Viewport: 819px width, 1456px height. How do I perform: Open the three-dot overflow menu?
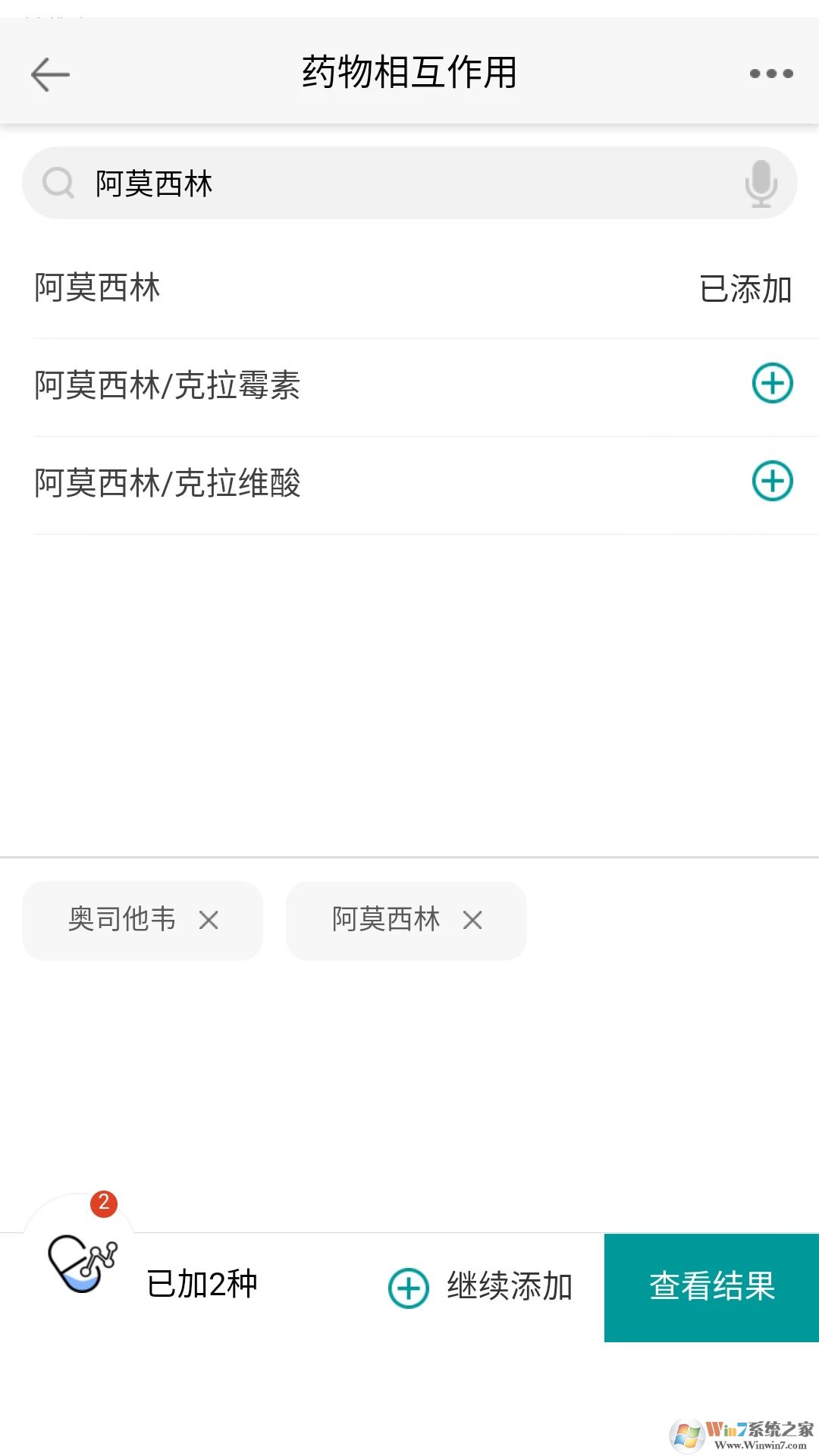(x=770, y=74)
